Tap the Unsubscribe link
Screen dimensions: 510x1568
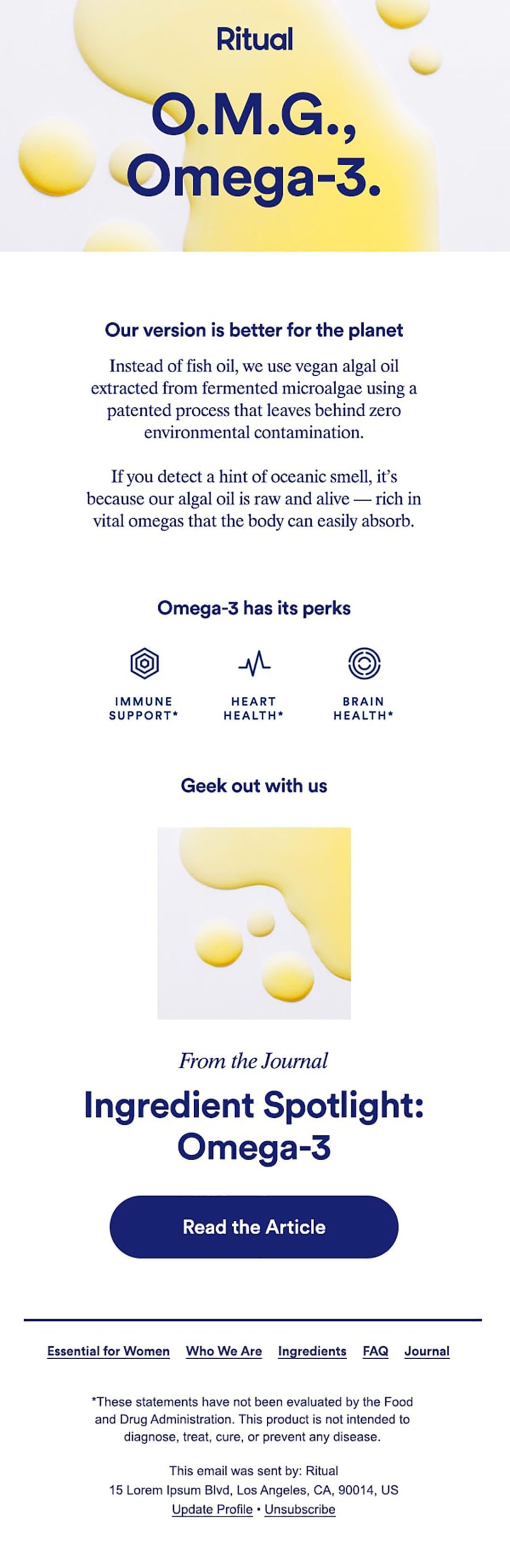click(x=300, y=1509)
